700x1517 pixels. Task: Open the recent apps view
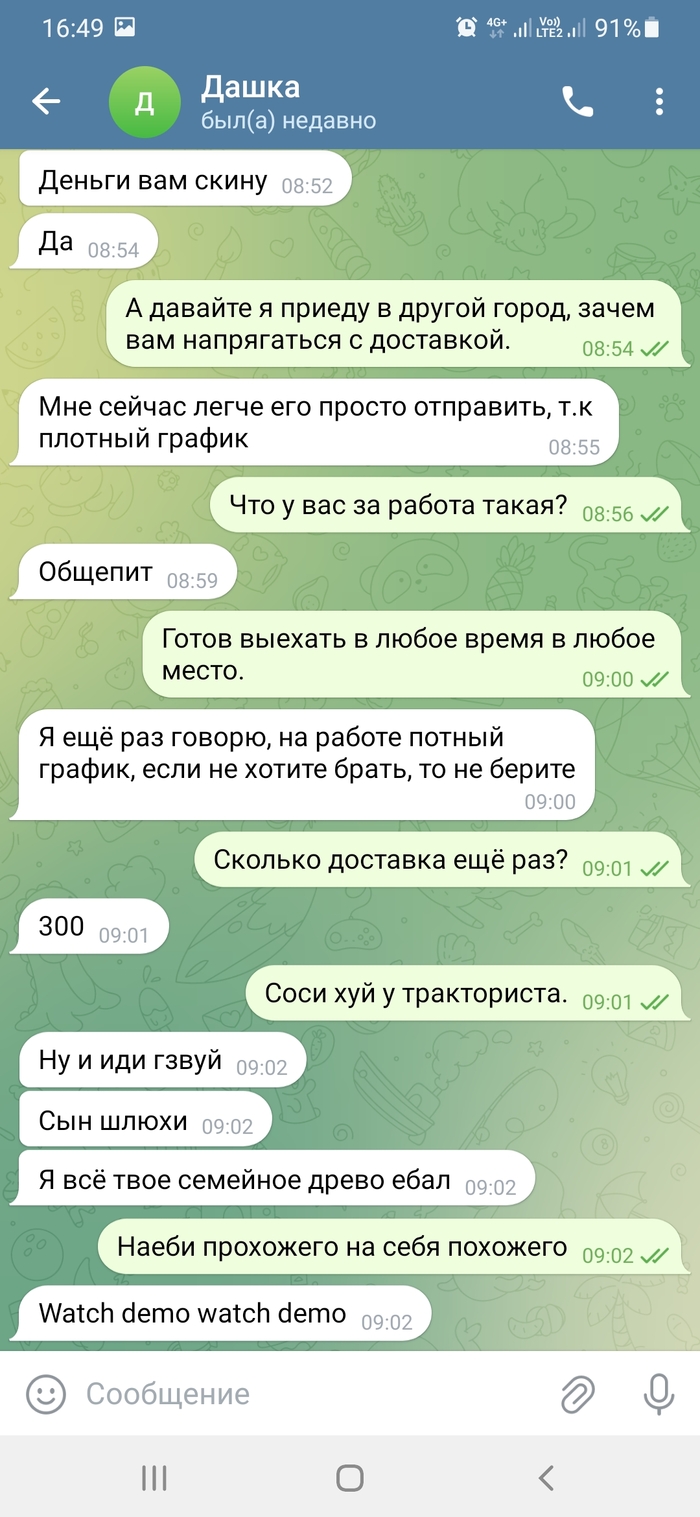click(x=154, y=1478)
